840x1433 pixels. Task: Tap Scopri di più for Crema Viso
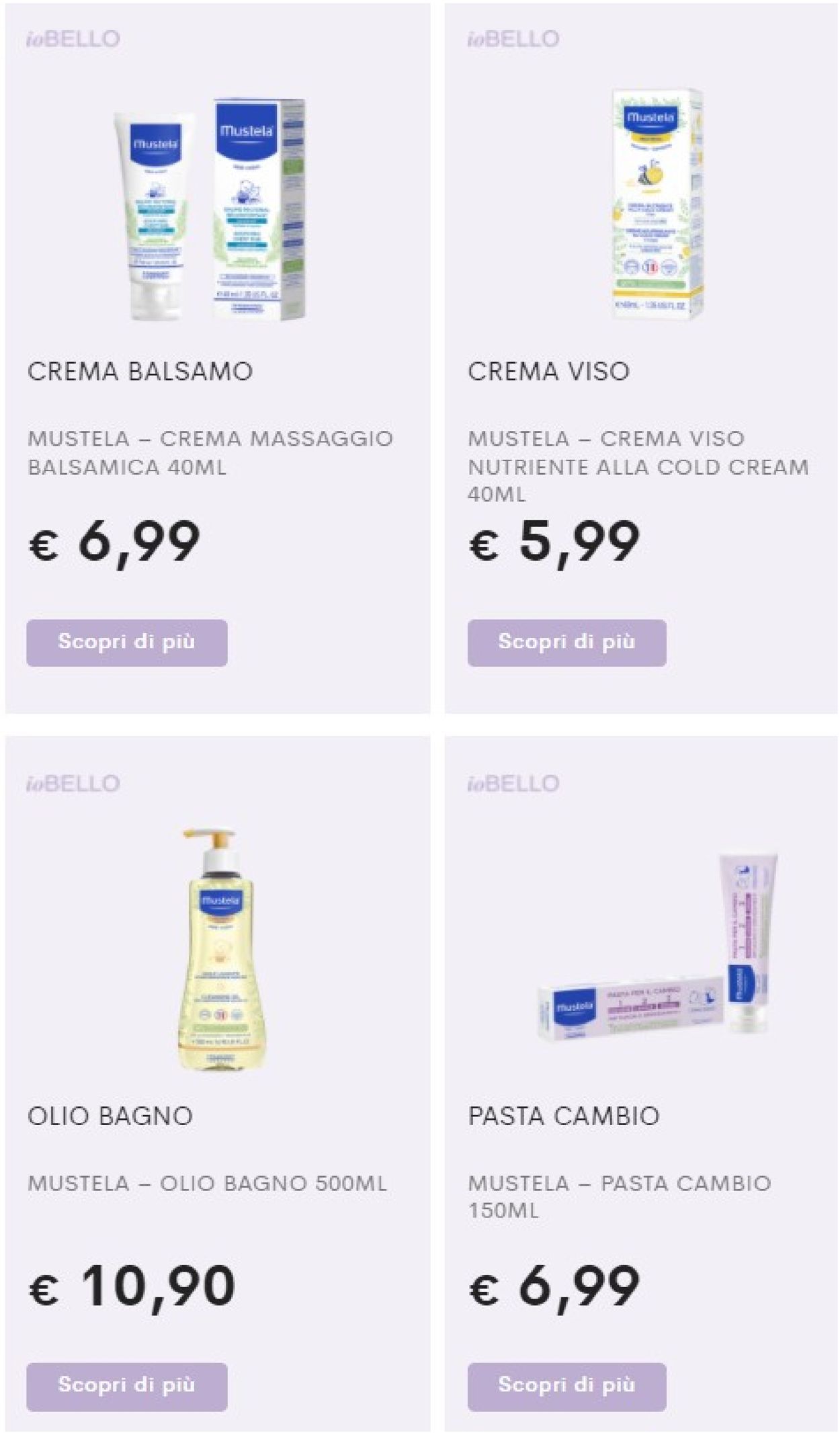(x=566, y=643)
